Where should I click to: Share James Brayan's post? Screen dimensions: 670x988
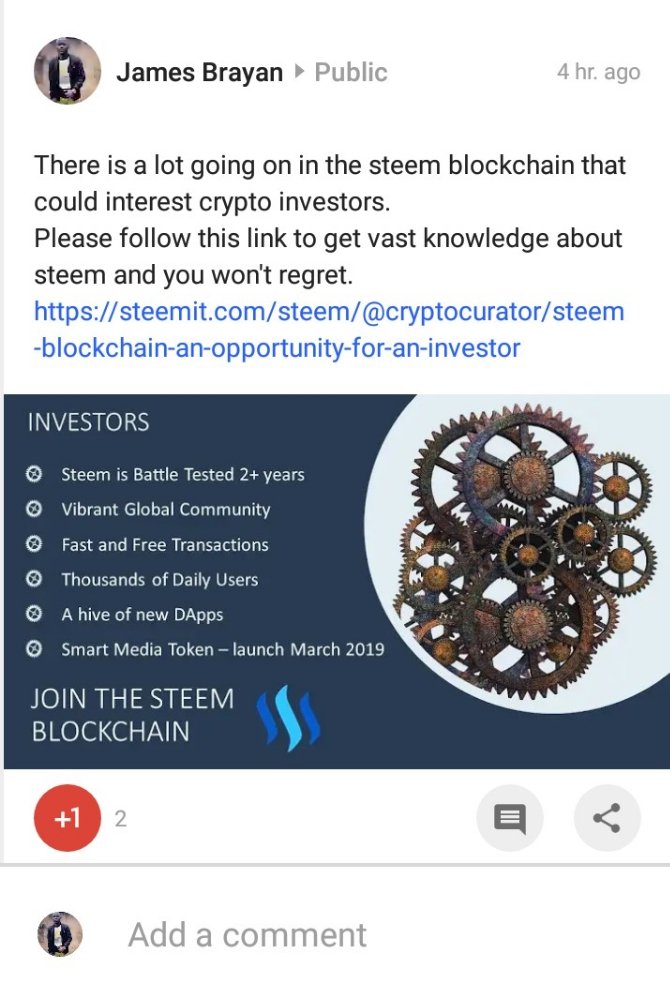pyautogui.click(x=606, y=819)
